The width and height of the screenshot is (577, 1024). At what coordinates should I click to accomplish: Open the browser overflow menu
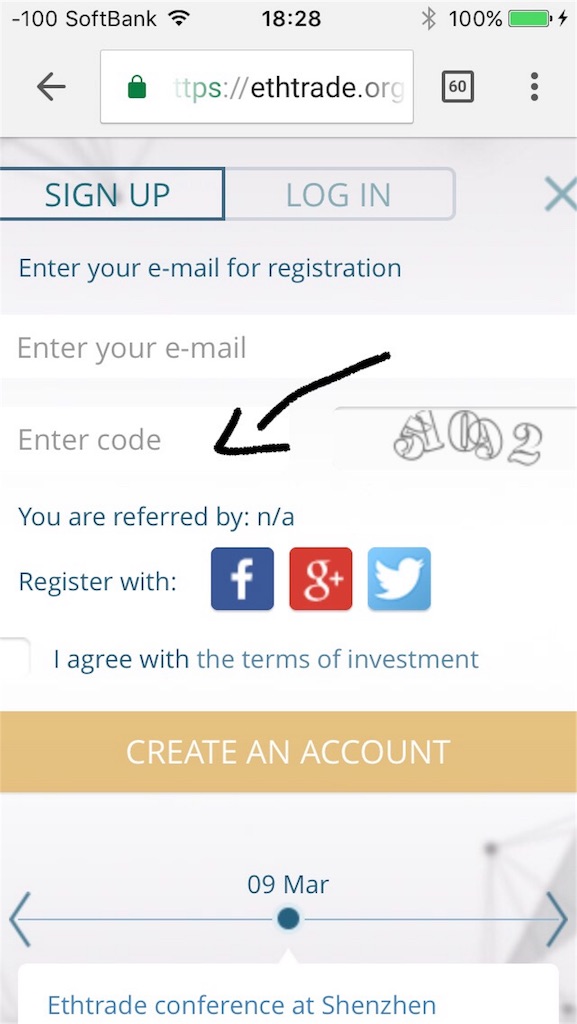pyautogui.click(x=534, y=87)
